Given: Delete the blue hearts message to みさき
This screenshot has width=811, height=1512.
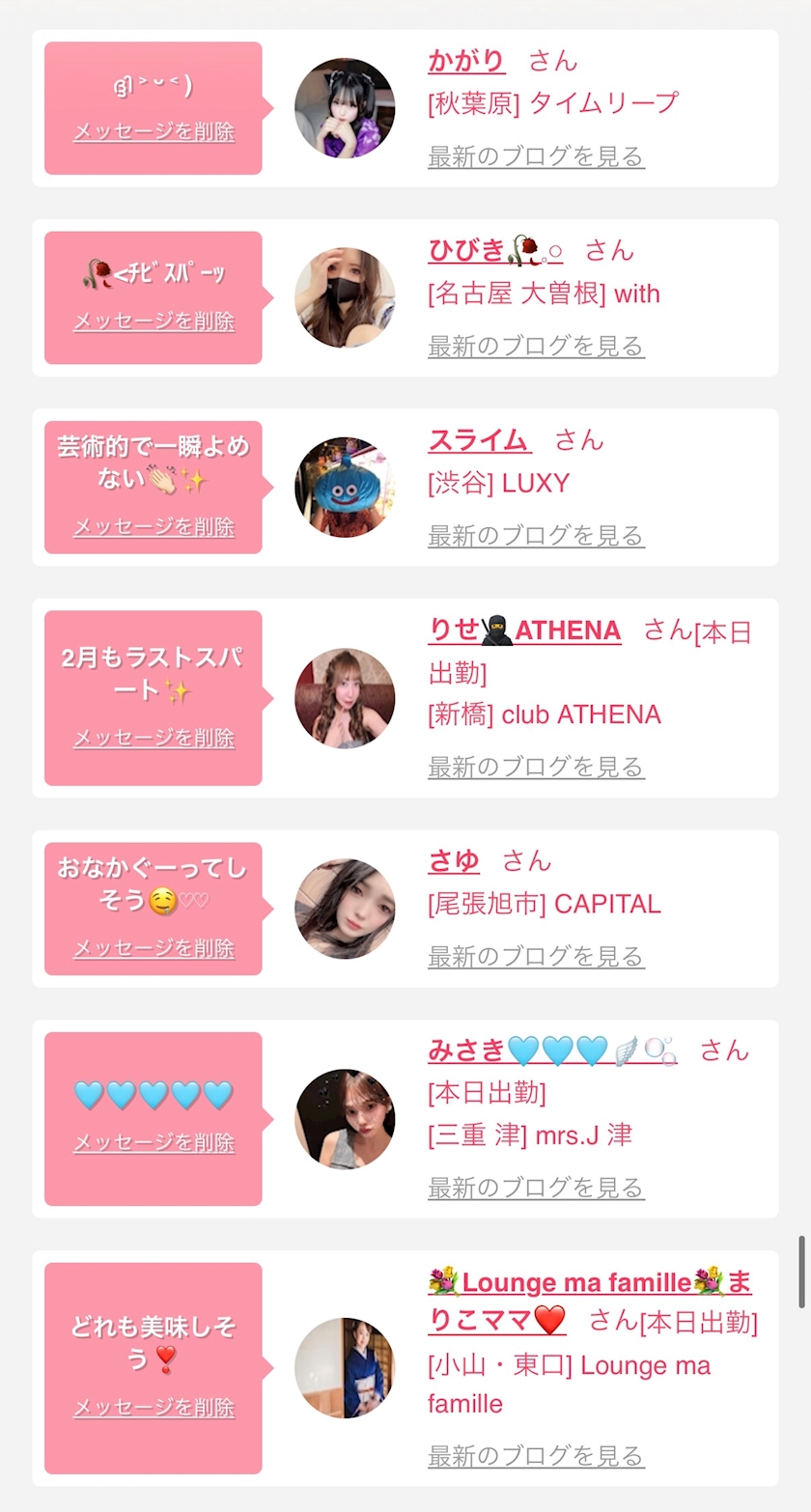Looking at the screenshot, I should [x=154, y=1143].
